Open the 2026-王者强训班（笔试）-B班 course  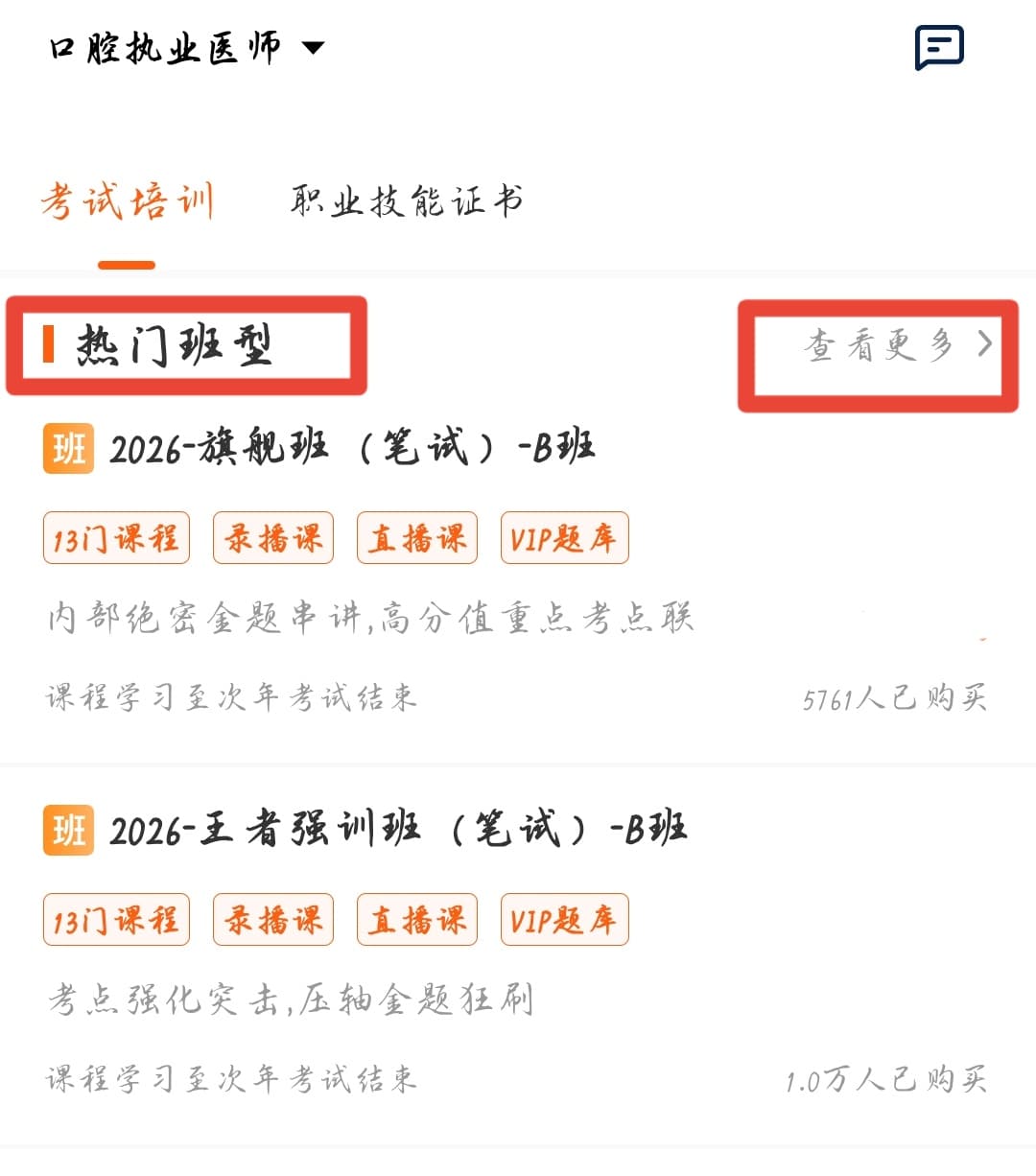tap(397, 830)
